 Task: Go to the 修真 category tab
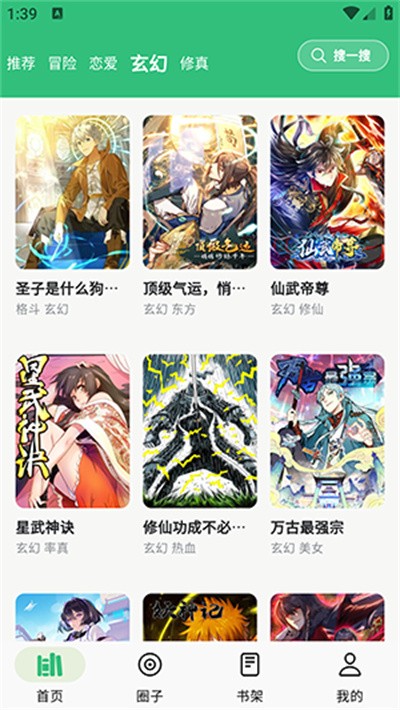click(194, 63)
